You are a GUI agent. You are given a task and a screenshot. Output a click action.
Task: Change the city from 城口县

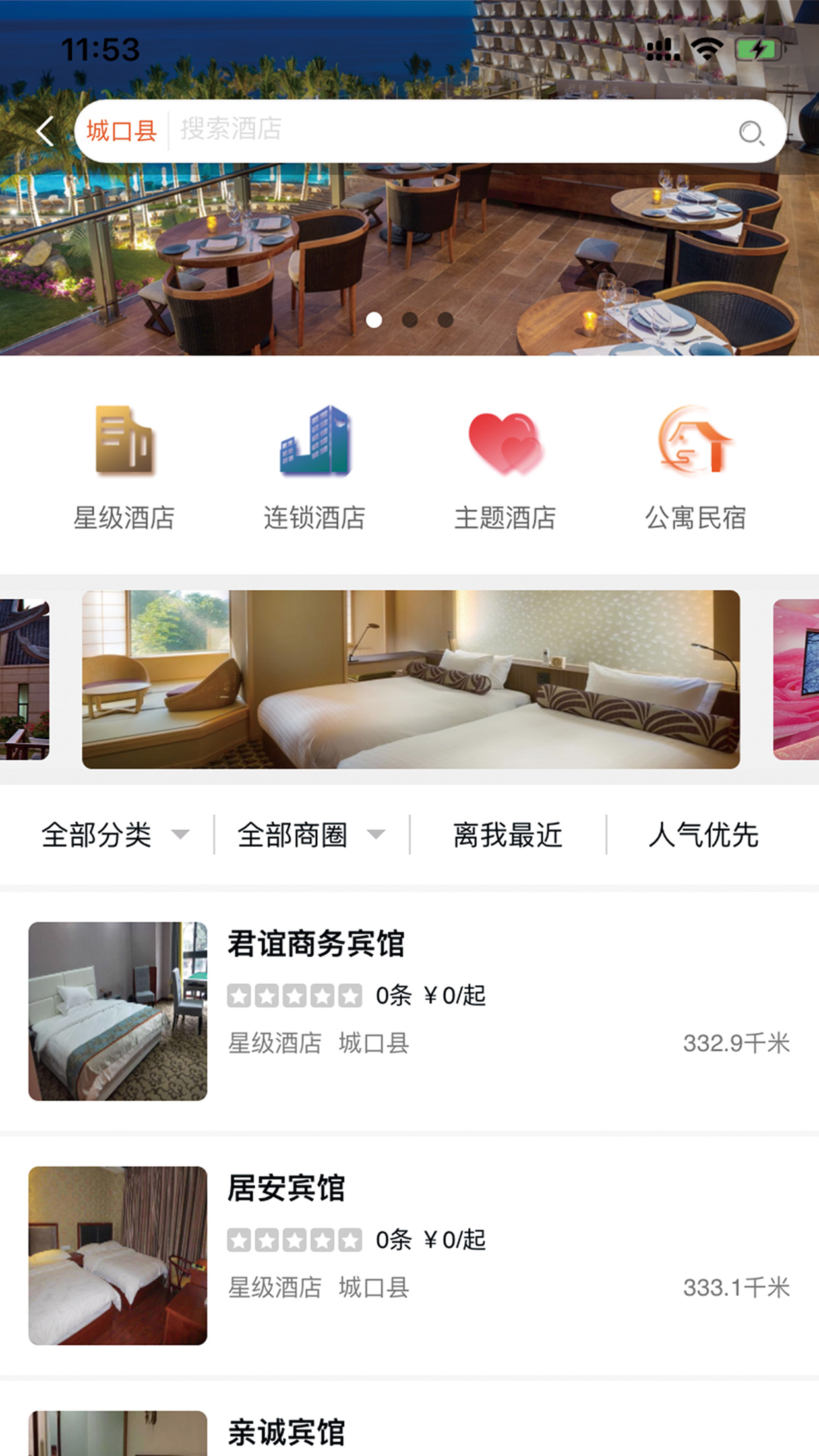121,131
